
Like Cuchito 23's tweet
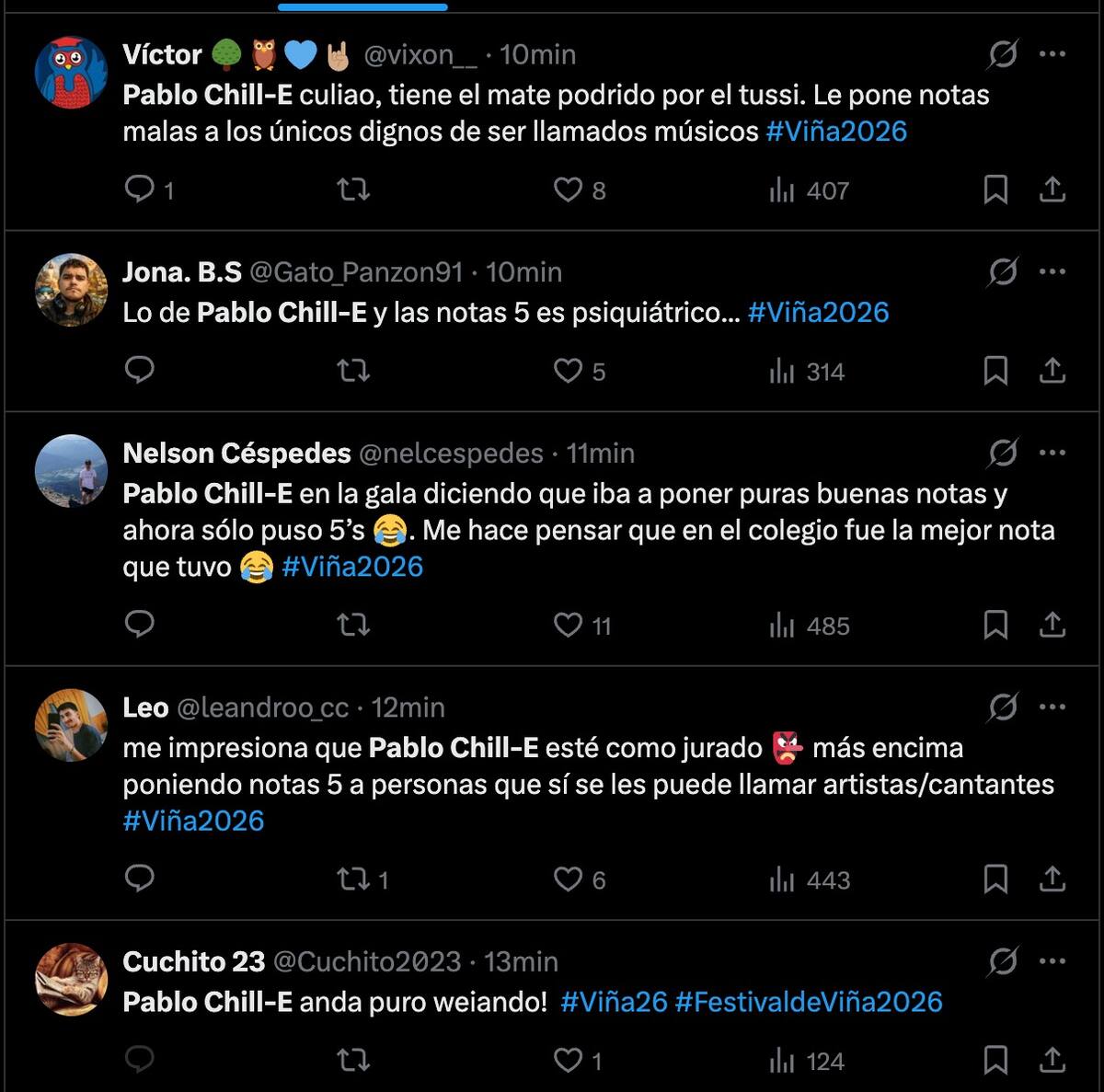pyautogui.click(x=568, y=1061)
